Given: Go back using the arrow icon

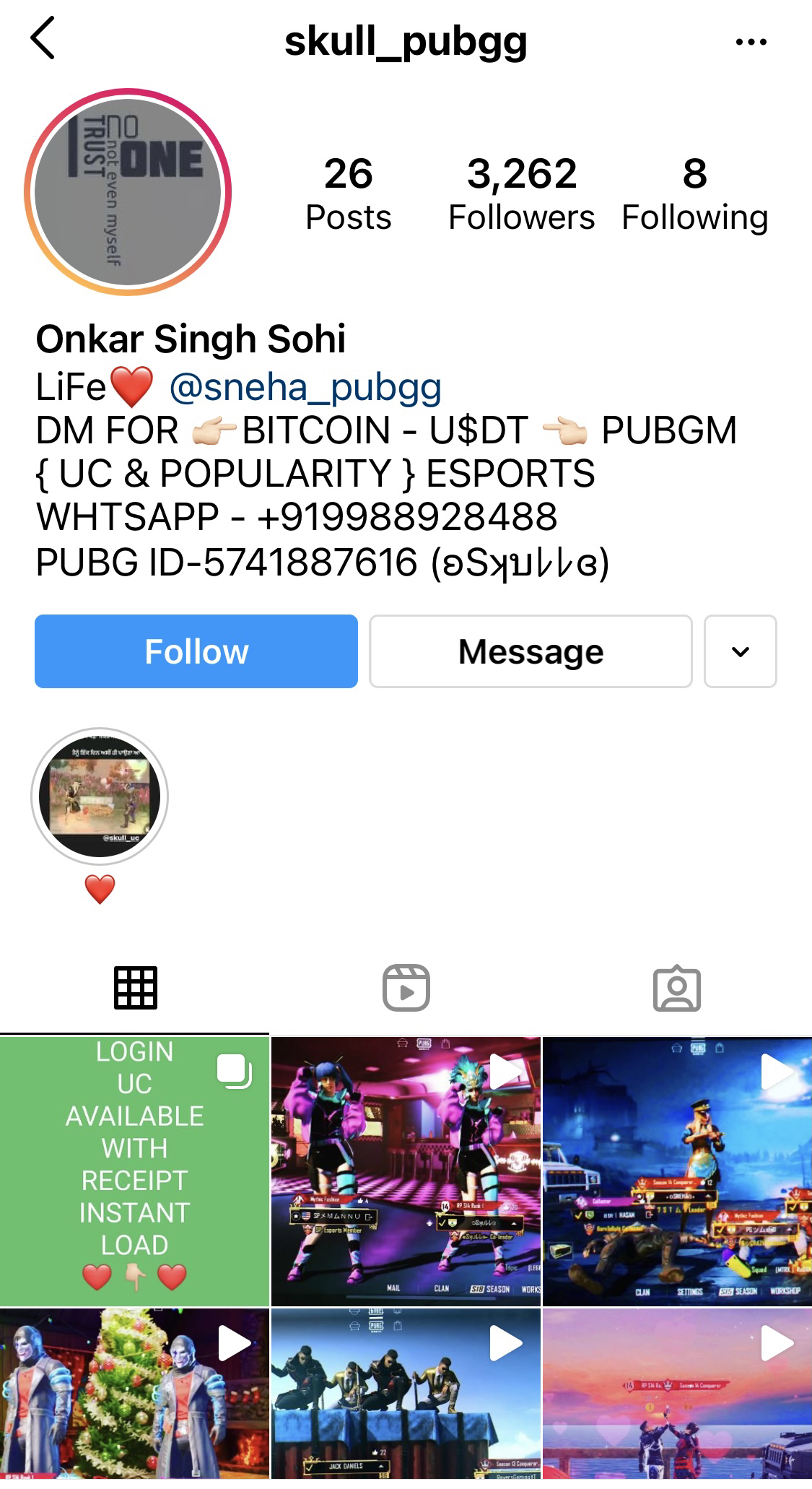Looking at the screenshot, I should [43, 39].
